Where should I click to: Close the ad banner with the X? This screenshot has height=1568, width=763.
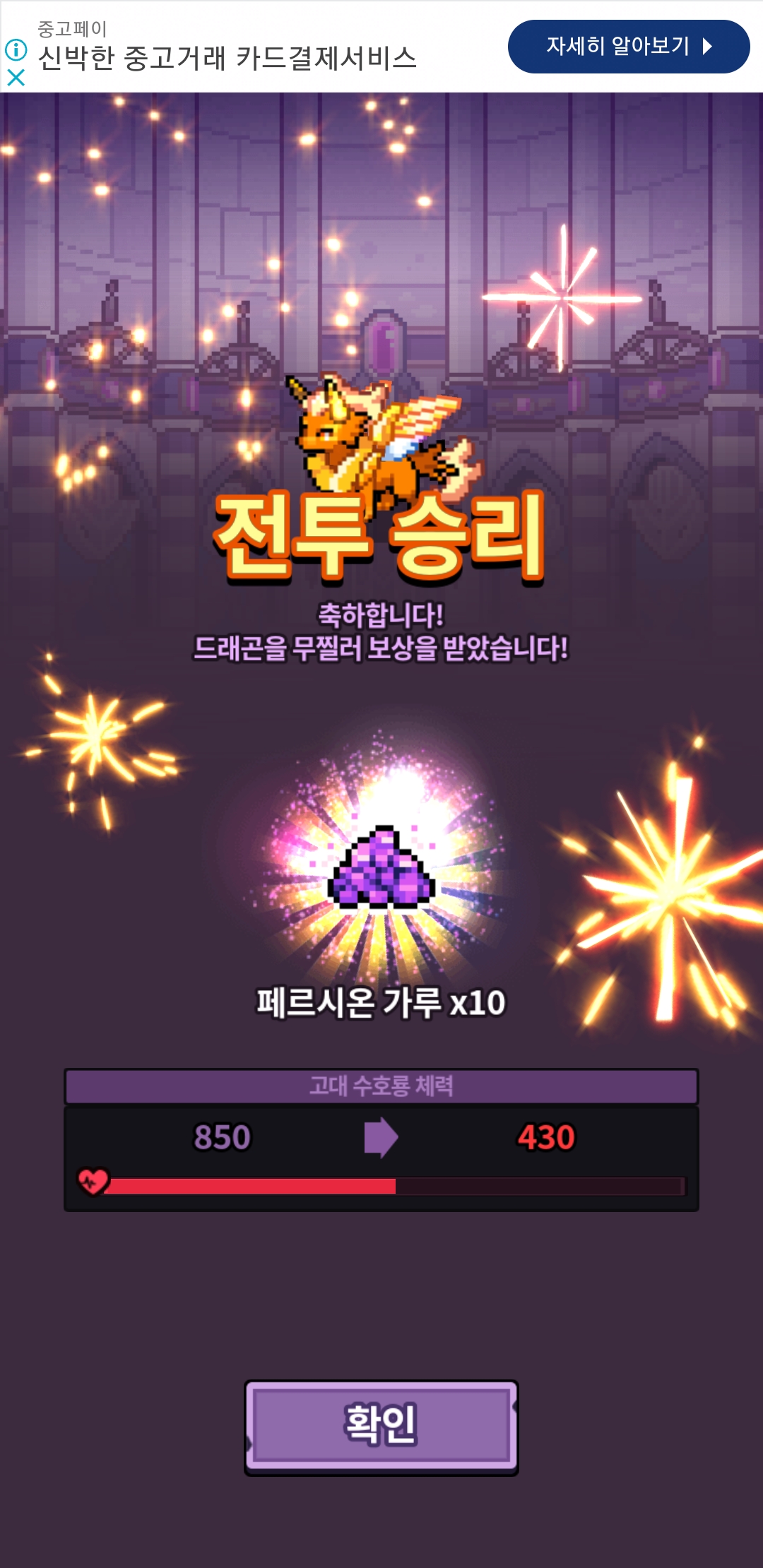tap(16, 77)
